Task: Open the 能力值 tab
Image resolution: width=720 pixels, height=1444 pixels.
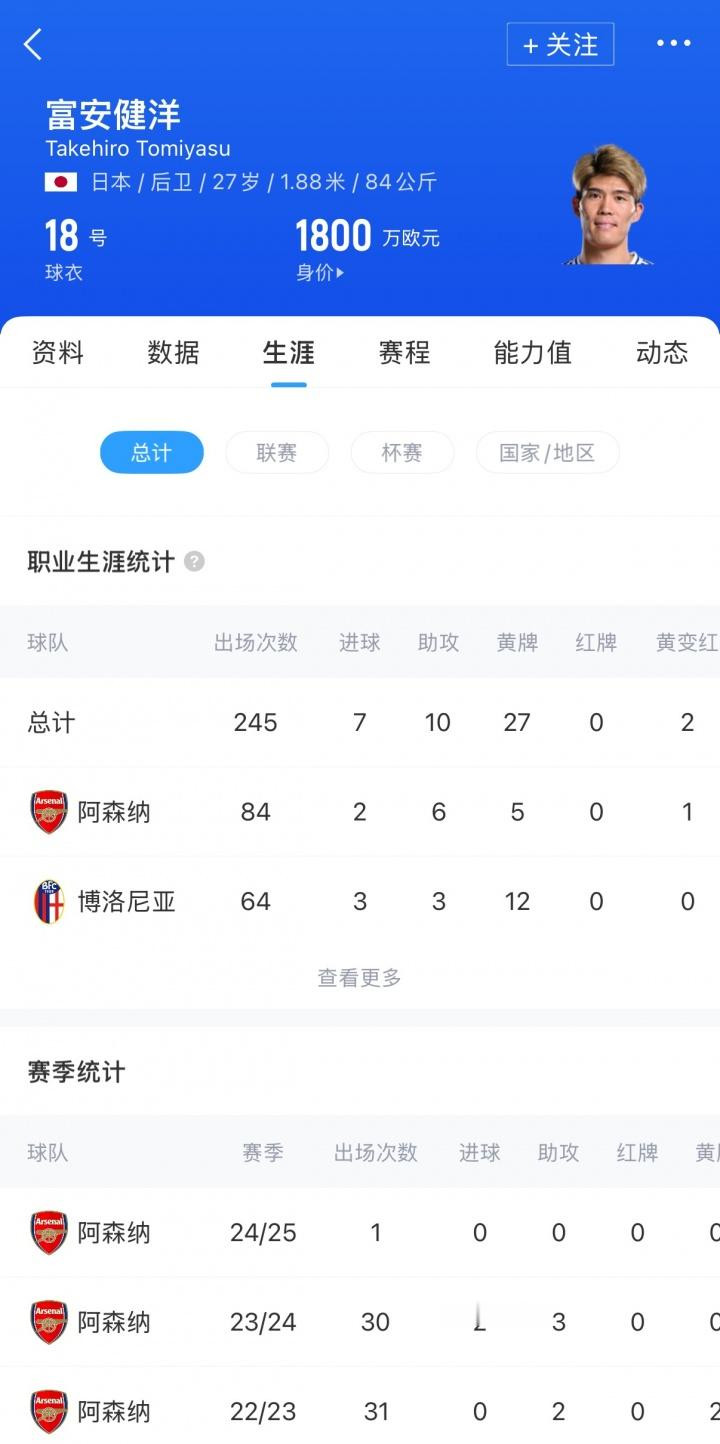Action: (x=532, y=353)
